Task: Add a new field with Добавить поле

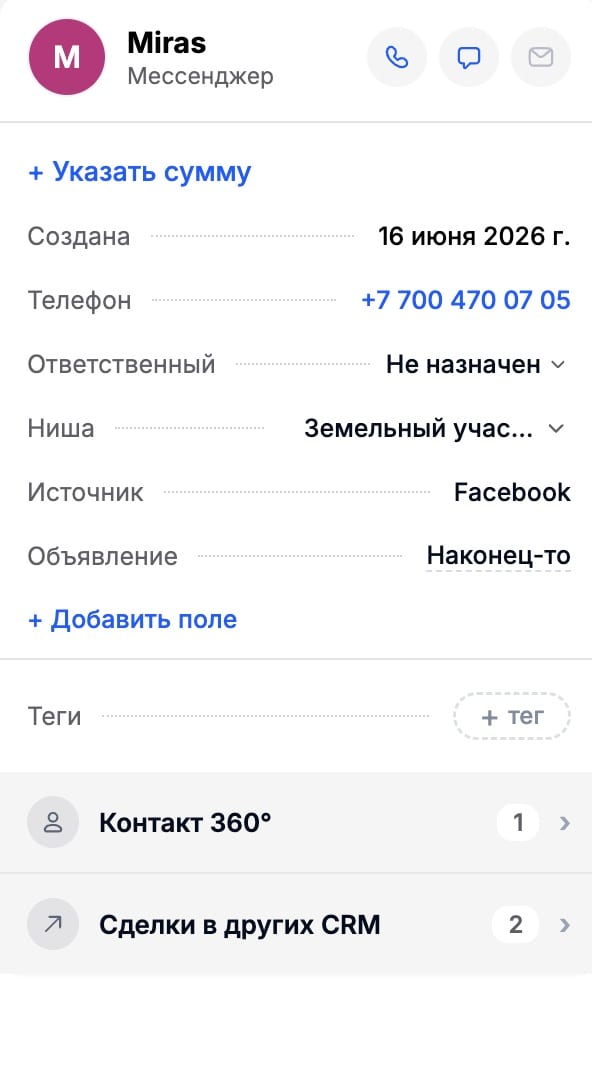Action: click(133, 619)
